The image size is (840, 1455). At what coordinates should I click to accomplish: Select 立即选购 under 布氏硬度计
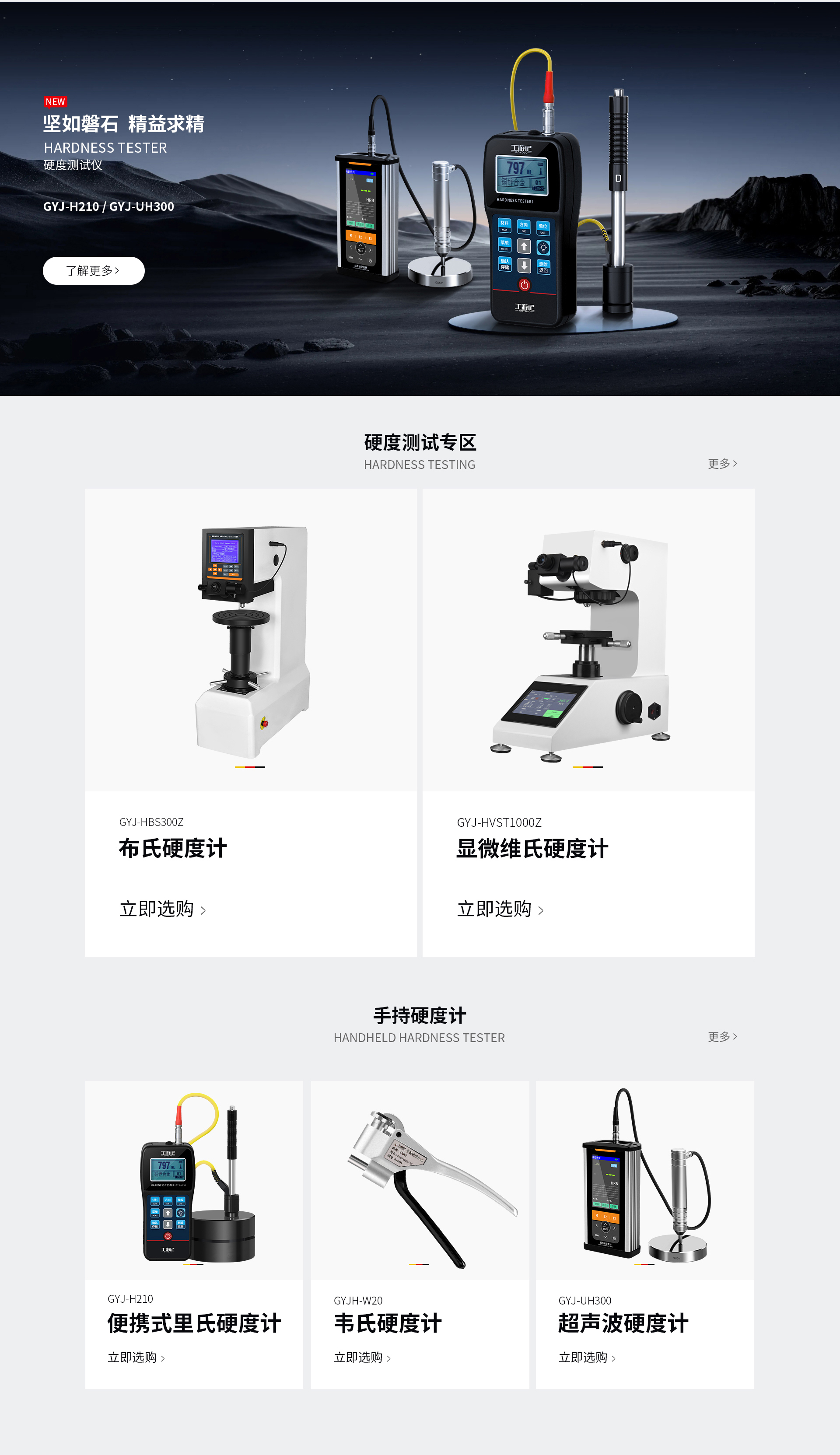tap(162, 909)
